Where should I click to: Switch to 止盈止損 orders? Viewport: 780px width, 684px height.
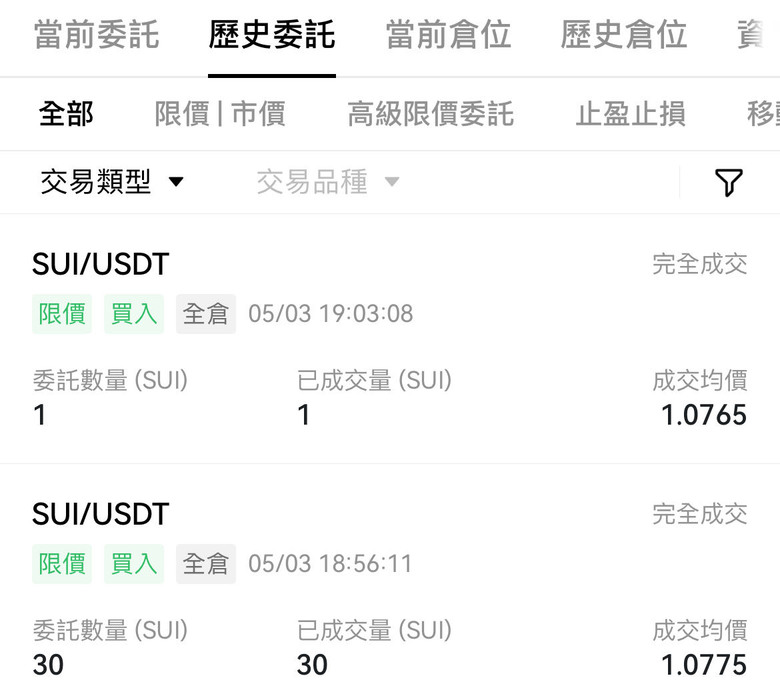[x=630, y=114]
